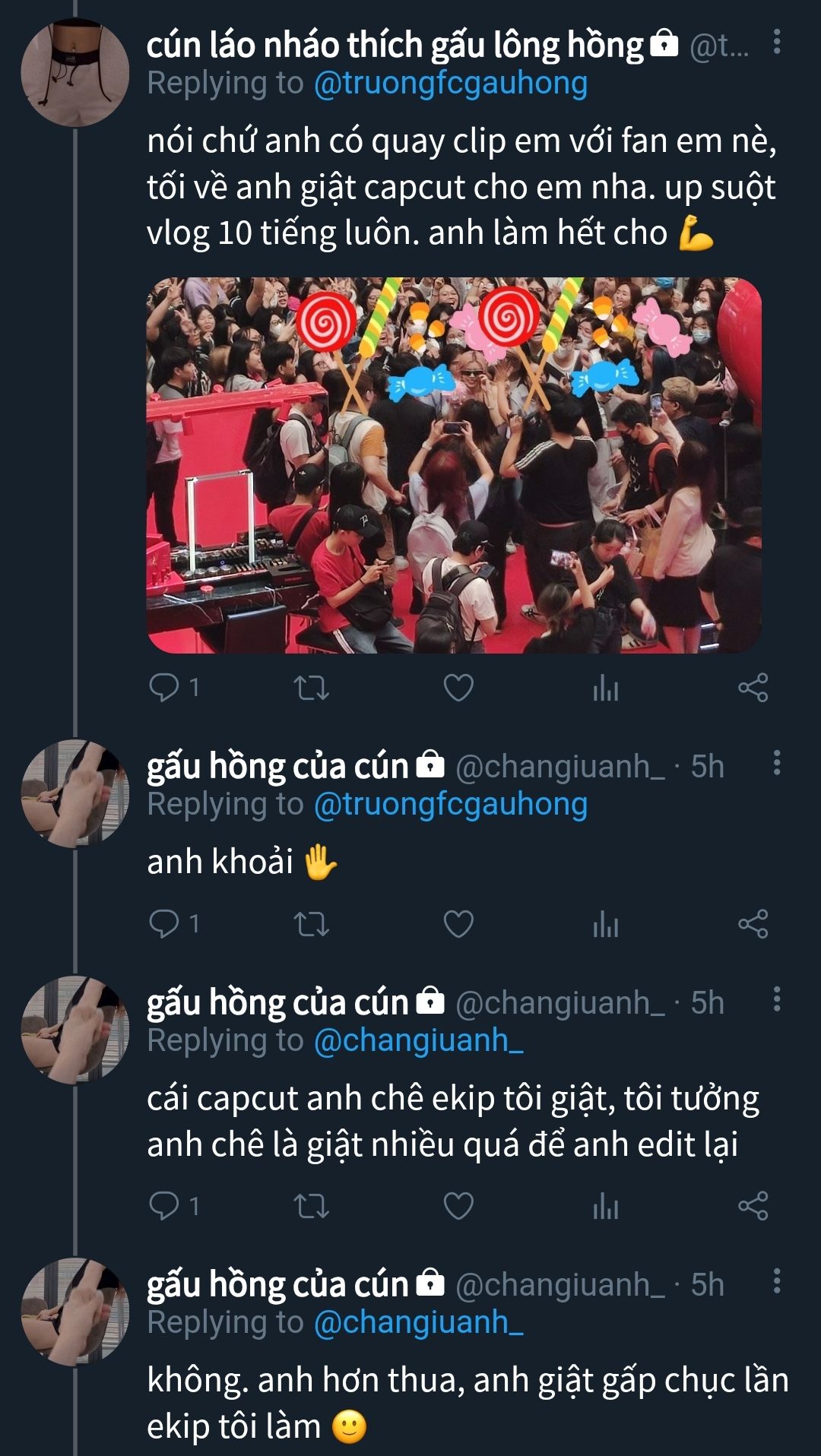Viewport: 821px width, 1456px height.
Task: Open the crowd photo in the tweet
Action: tap(454, 465)
